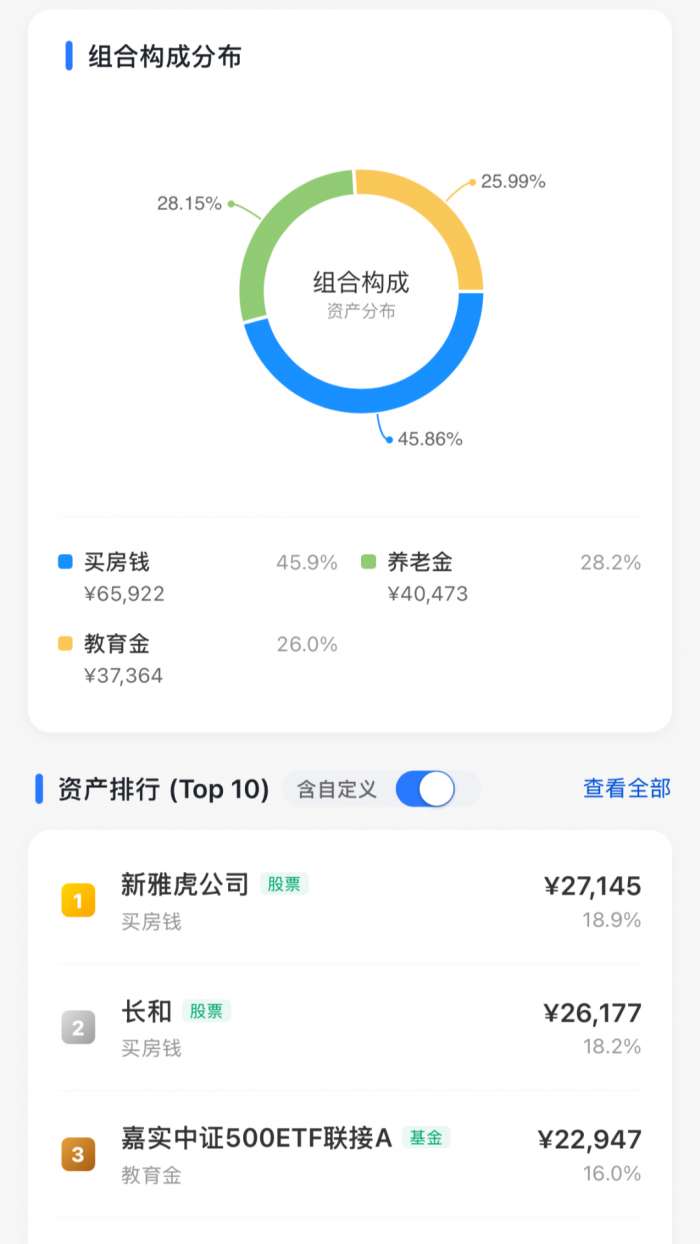Toggle the 含自定义 switch off
This screenshot has width=700, height=1244.
[x=425, y=789]
